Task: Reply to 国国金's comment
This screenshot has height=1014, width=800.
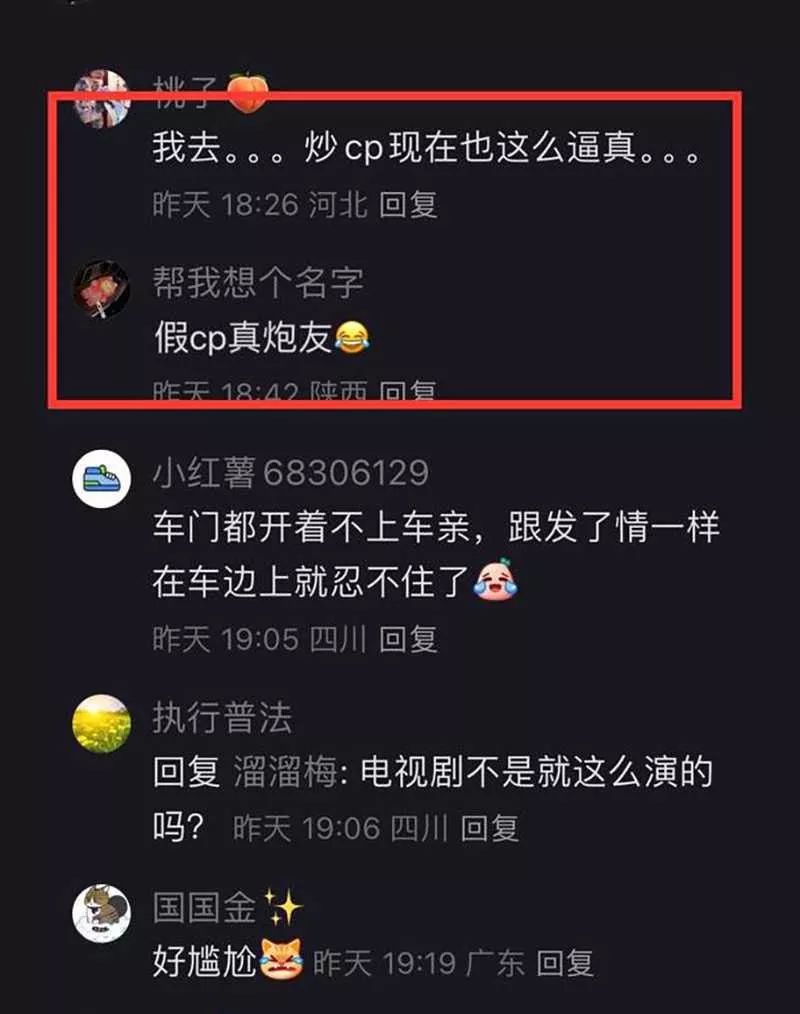Action: pos(565,963)
